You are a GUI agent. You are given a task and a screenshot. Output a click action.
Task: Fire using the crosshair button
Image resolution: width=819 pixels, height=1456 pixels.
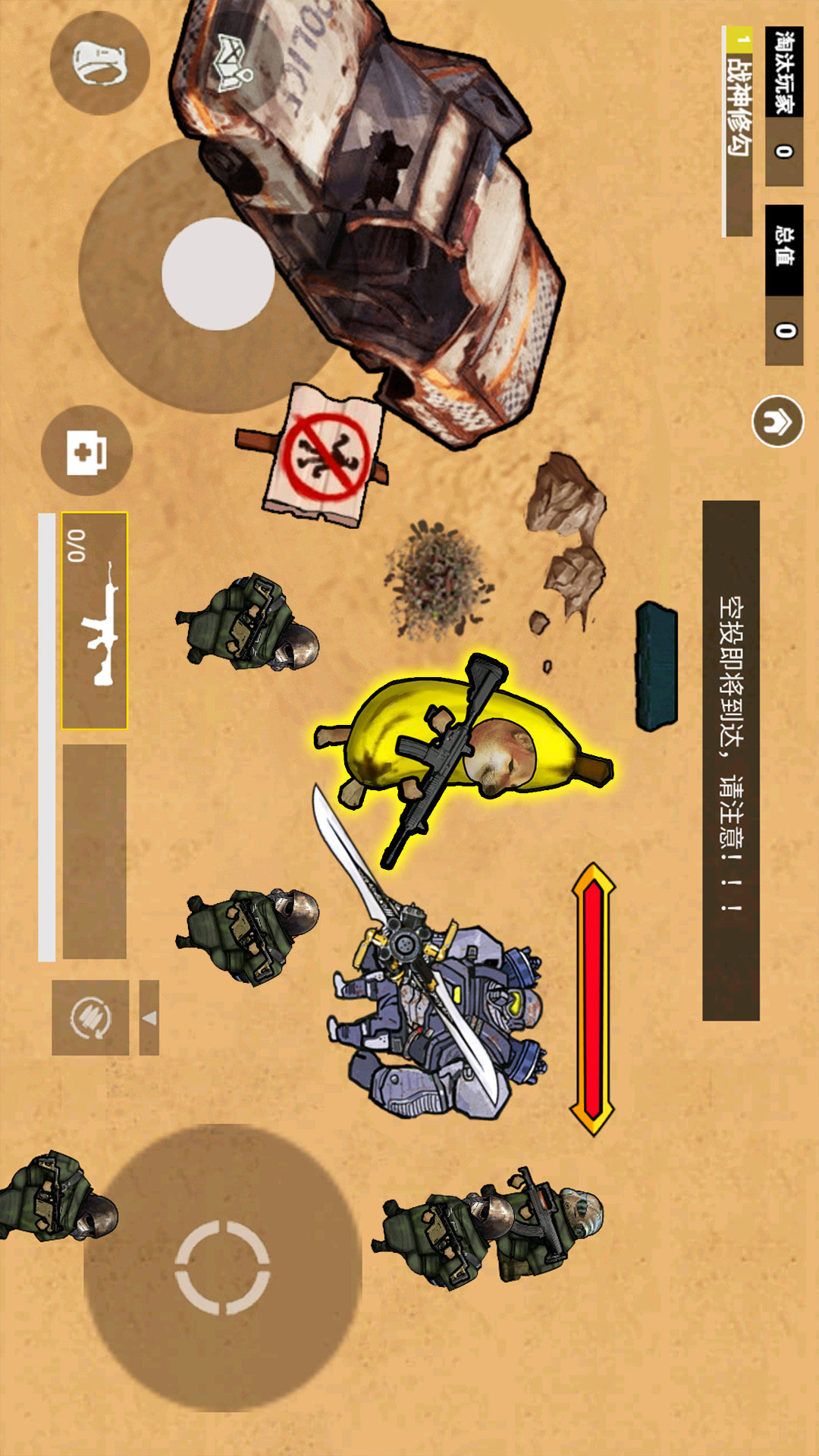click(222, 1267)
